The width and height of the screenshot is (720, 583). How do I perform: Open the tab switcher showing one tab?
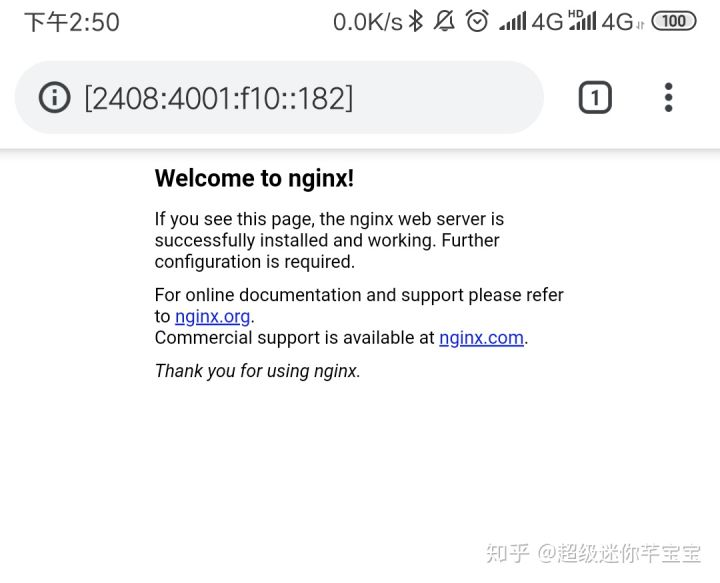pos(595,98)
